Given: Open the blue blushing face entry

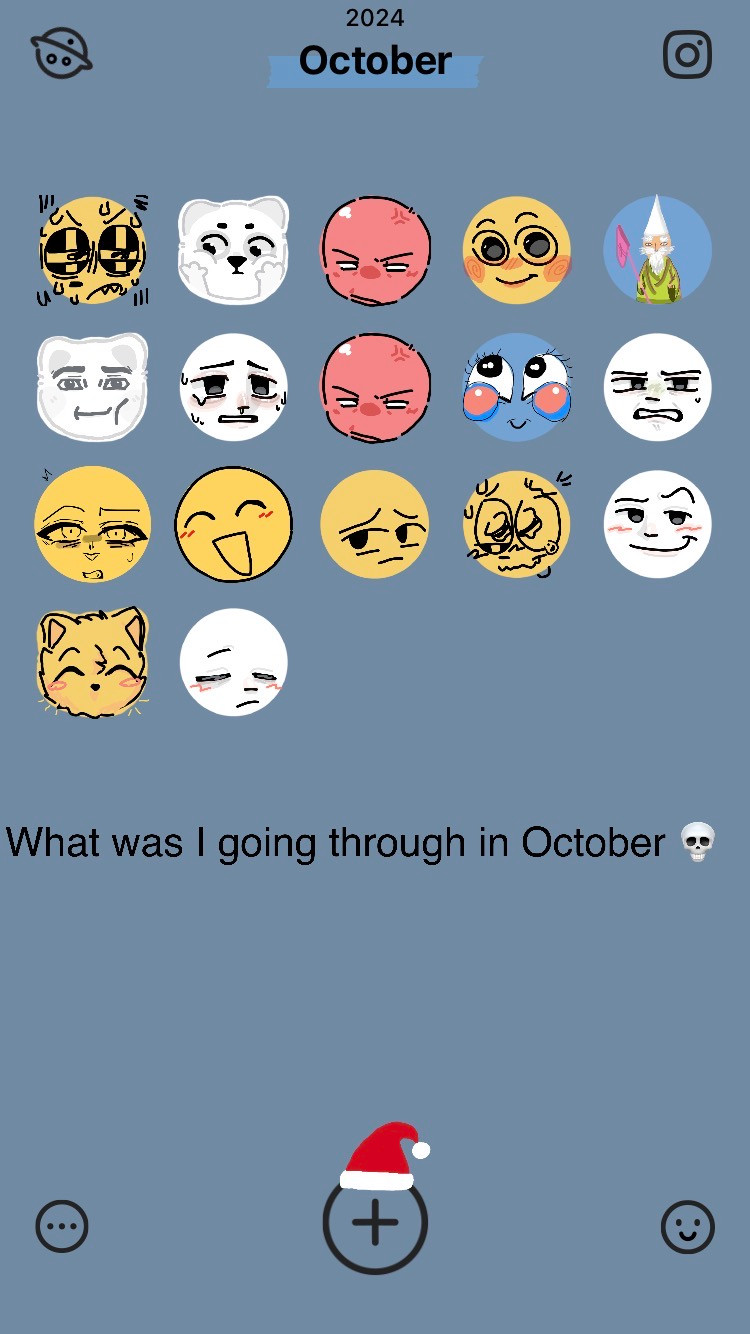Looking at the screenshot, I should pos(516,388).
